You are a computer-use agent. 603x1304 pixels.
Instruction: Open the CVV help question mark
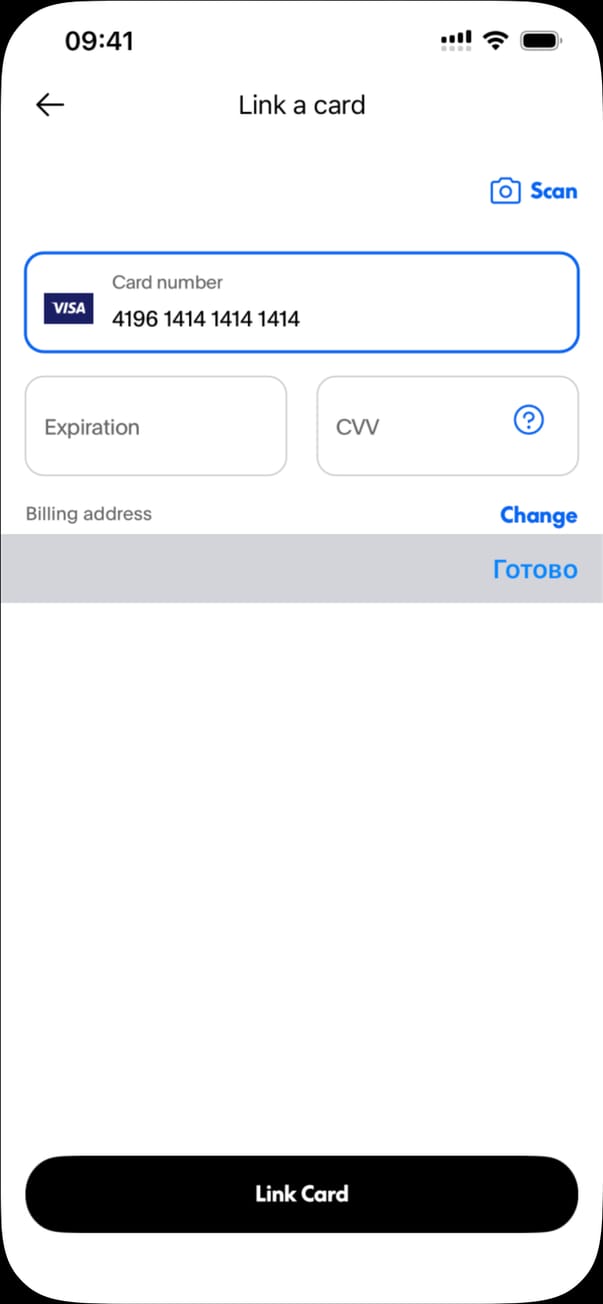[528, 422]
